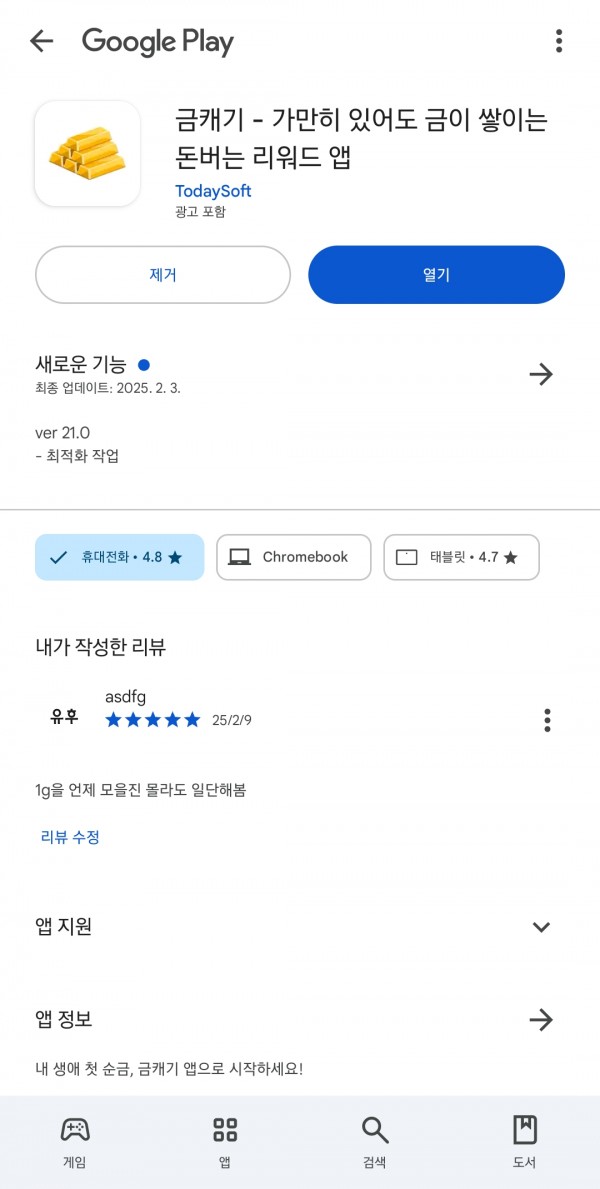Switch to the 게임 tab
The height and width of the screenshot is (1189, 600).
click(x=74, y=1142)
